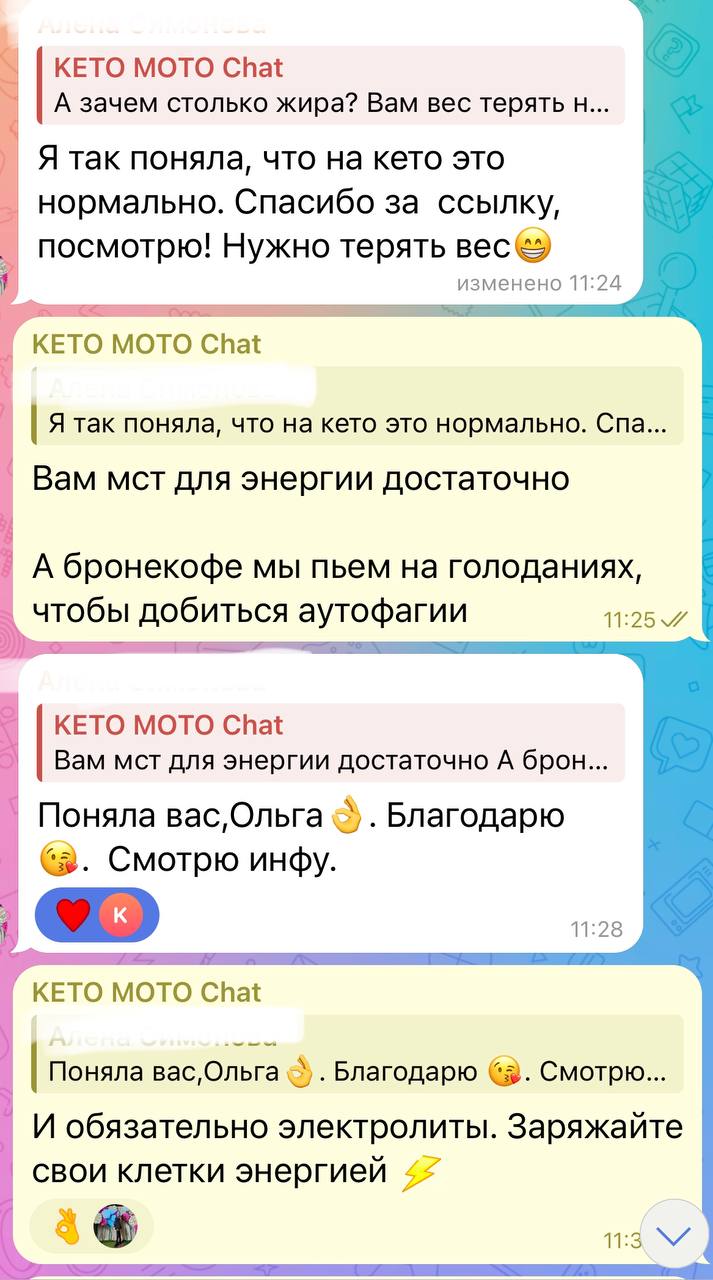Open the КЕТО МОТО Chat sender name above "Вам мст для энергии"
This screenshot has height=1280, width=713.
click(x=147, y=345)
